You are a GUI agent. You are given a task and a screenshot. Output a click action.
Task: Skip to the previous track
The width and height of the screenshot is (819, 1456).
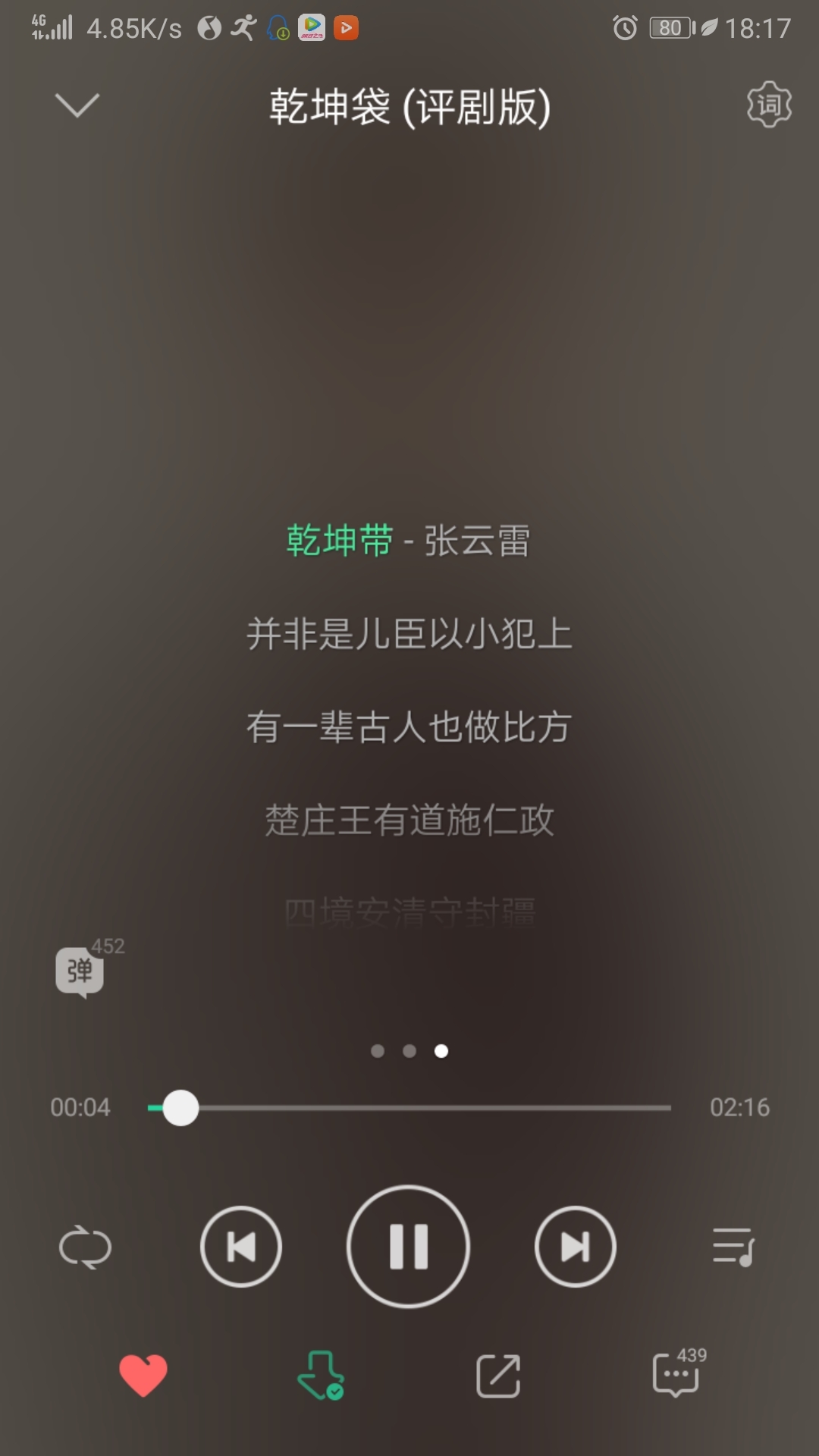(241, 1247)
